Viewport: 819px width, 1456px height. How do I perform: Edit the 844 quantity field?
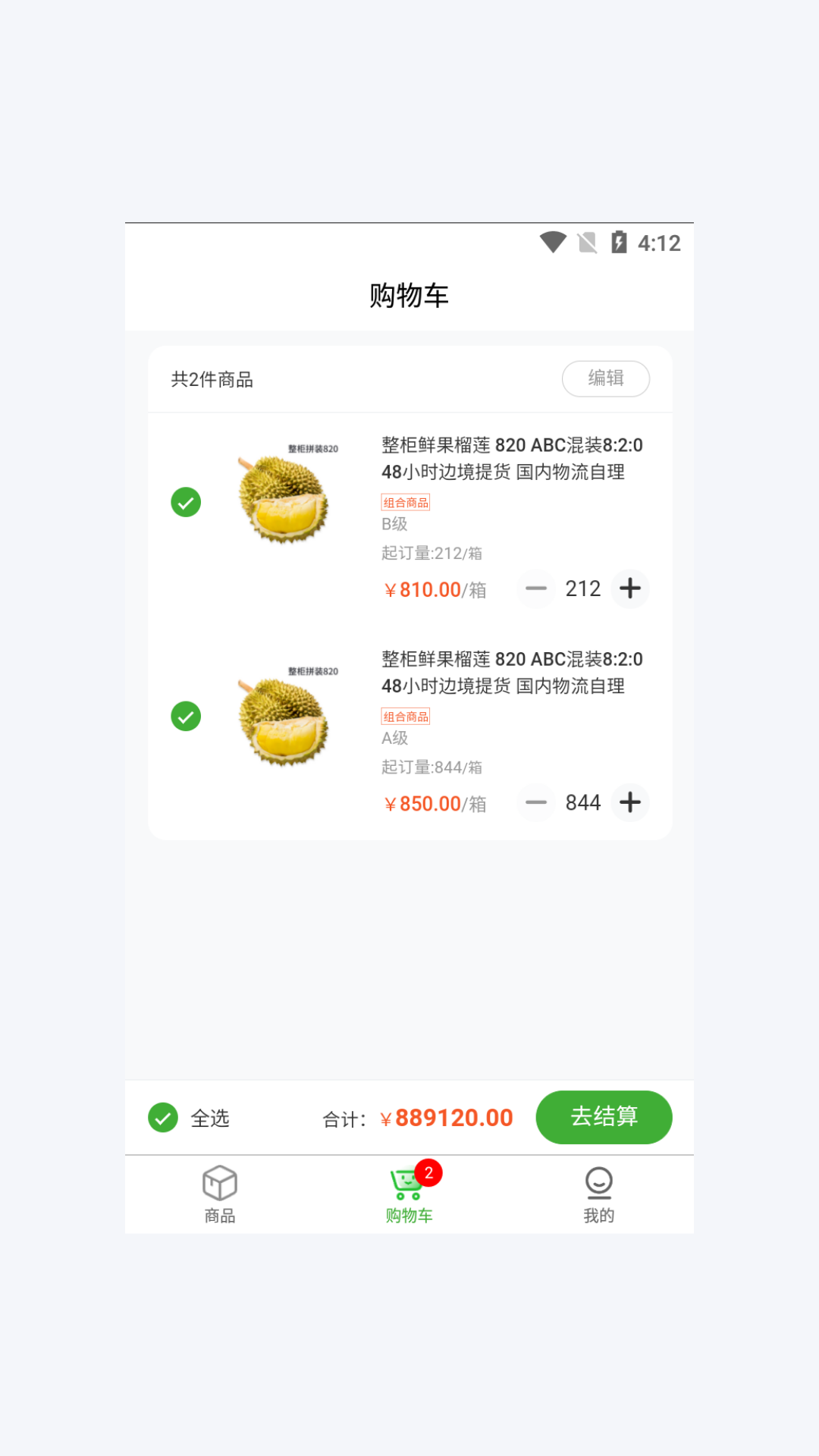[x=583, y=802]
